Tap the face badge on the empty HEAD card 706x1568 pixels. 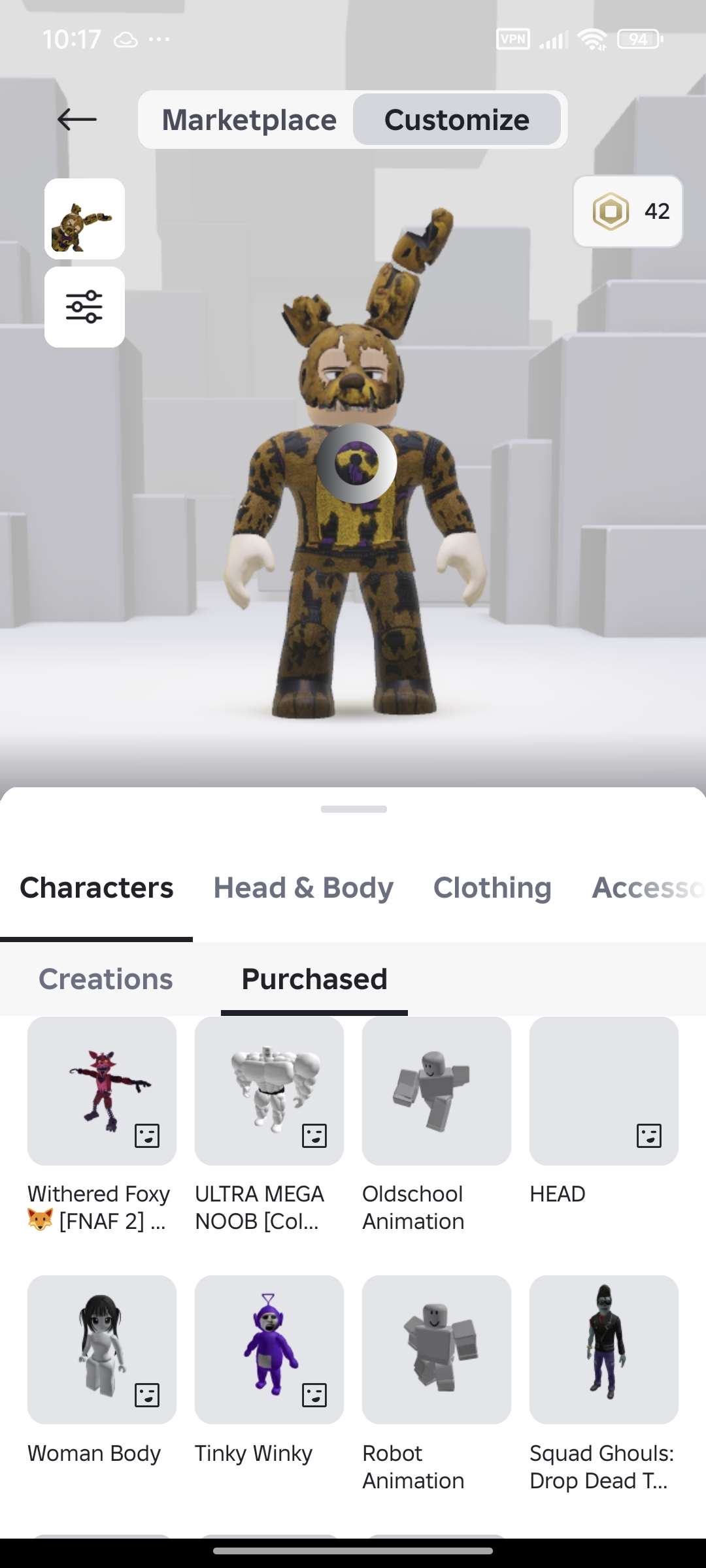(x=650, y=1135)
